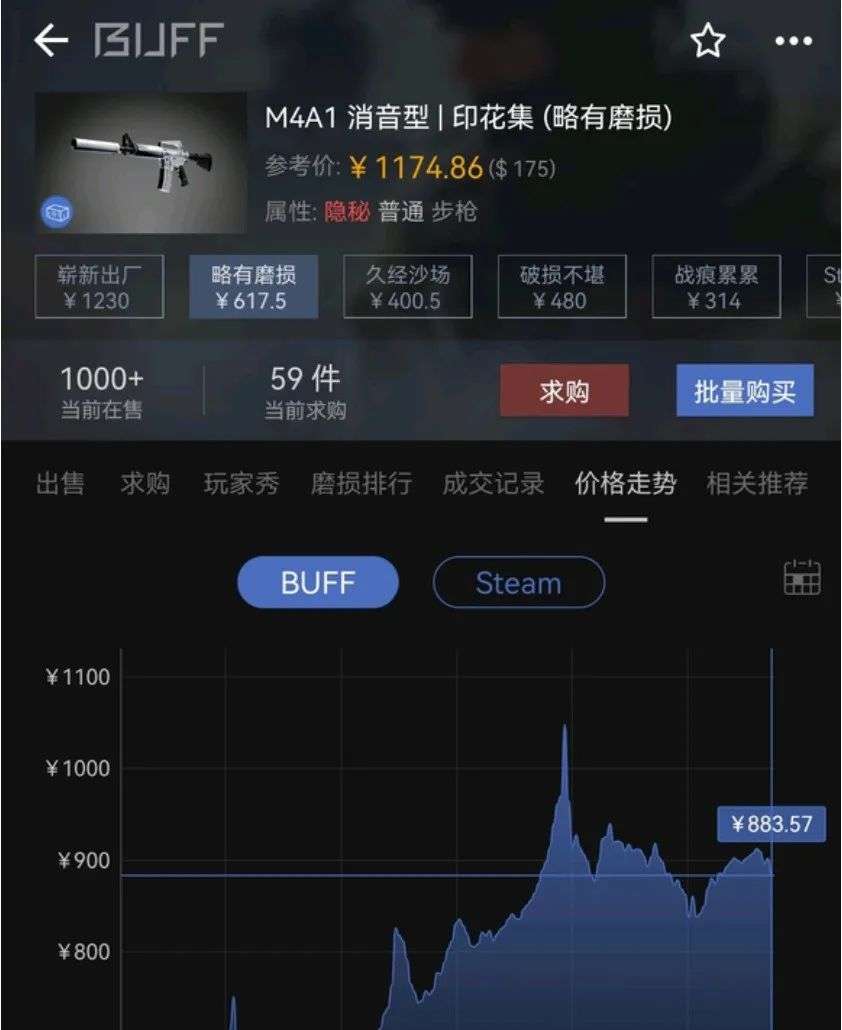Screen dimensions: 842x1030
Task: Switch to the 求购 tab
Action: pyautogui.click(x=145, y=484)
